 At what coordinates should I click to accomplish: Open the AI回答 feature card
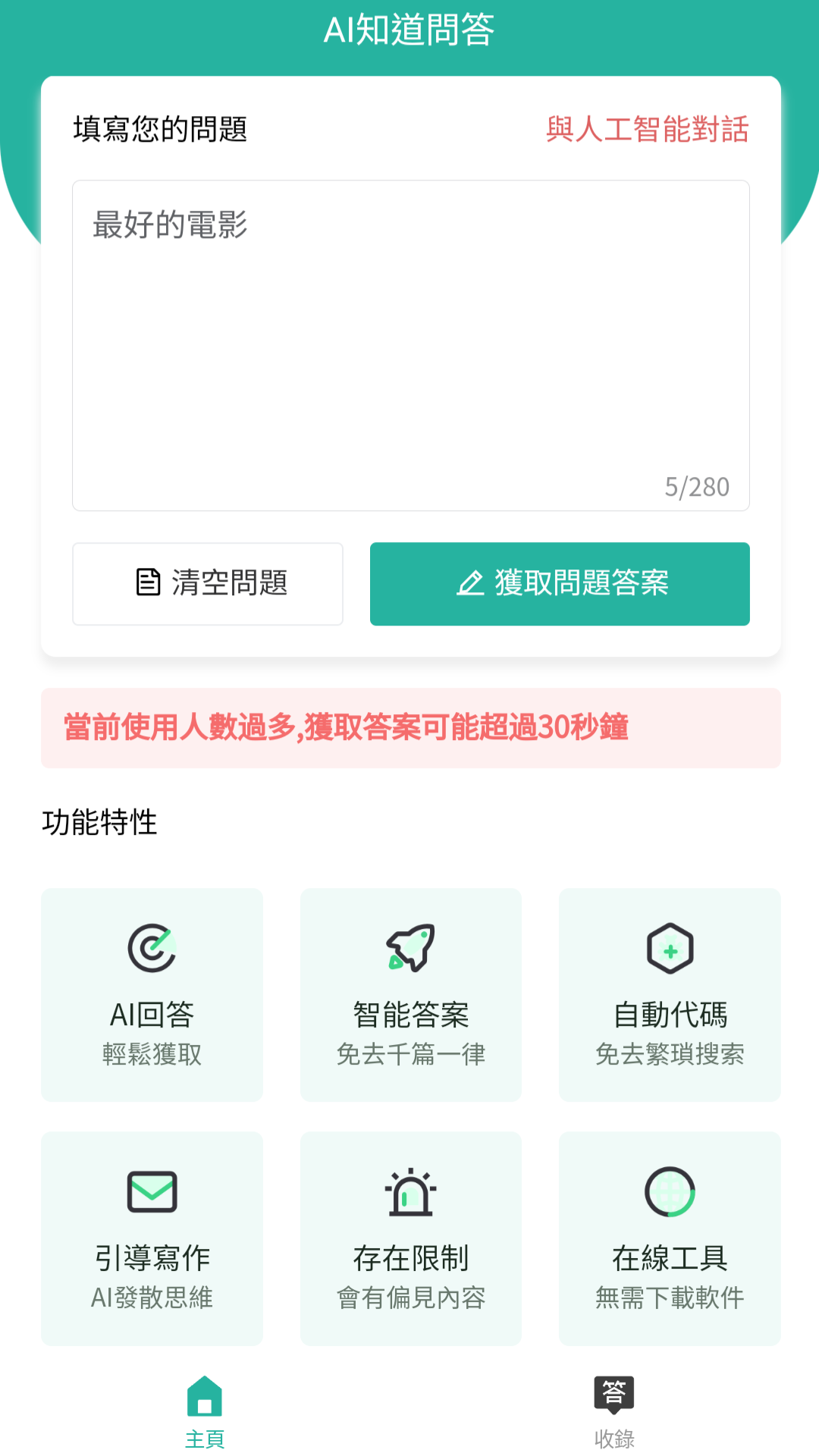pyautogui.click(x=152, y=995)
